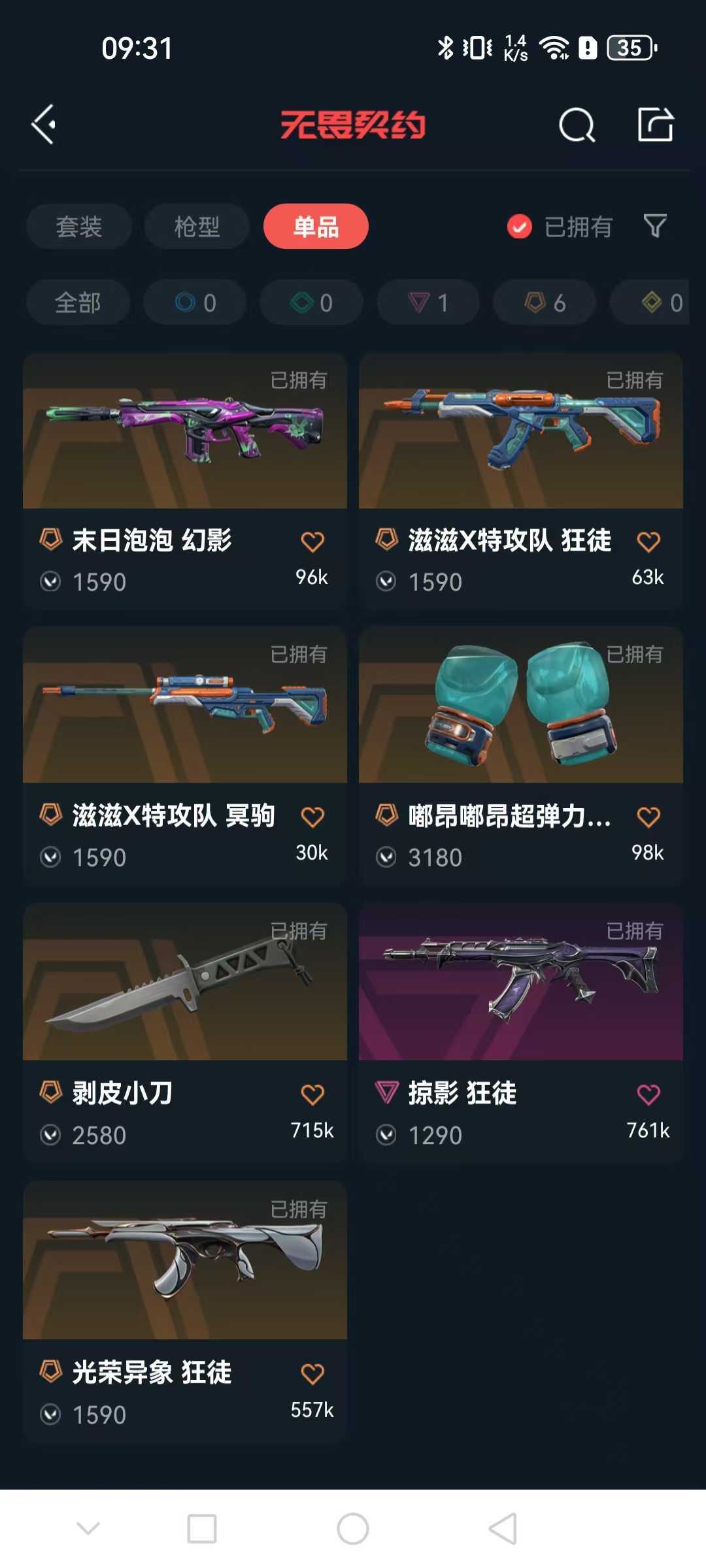
Task: Select the blue rarity filter showing 0
Action: coord(194,302)
